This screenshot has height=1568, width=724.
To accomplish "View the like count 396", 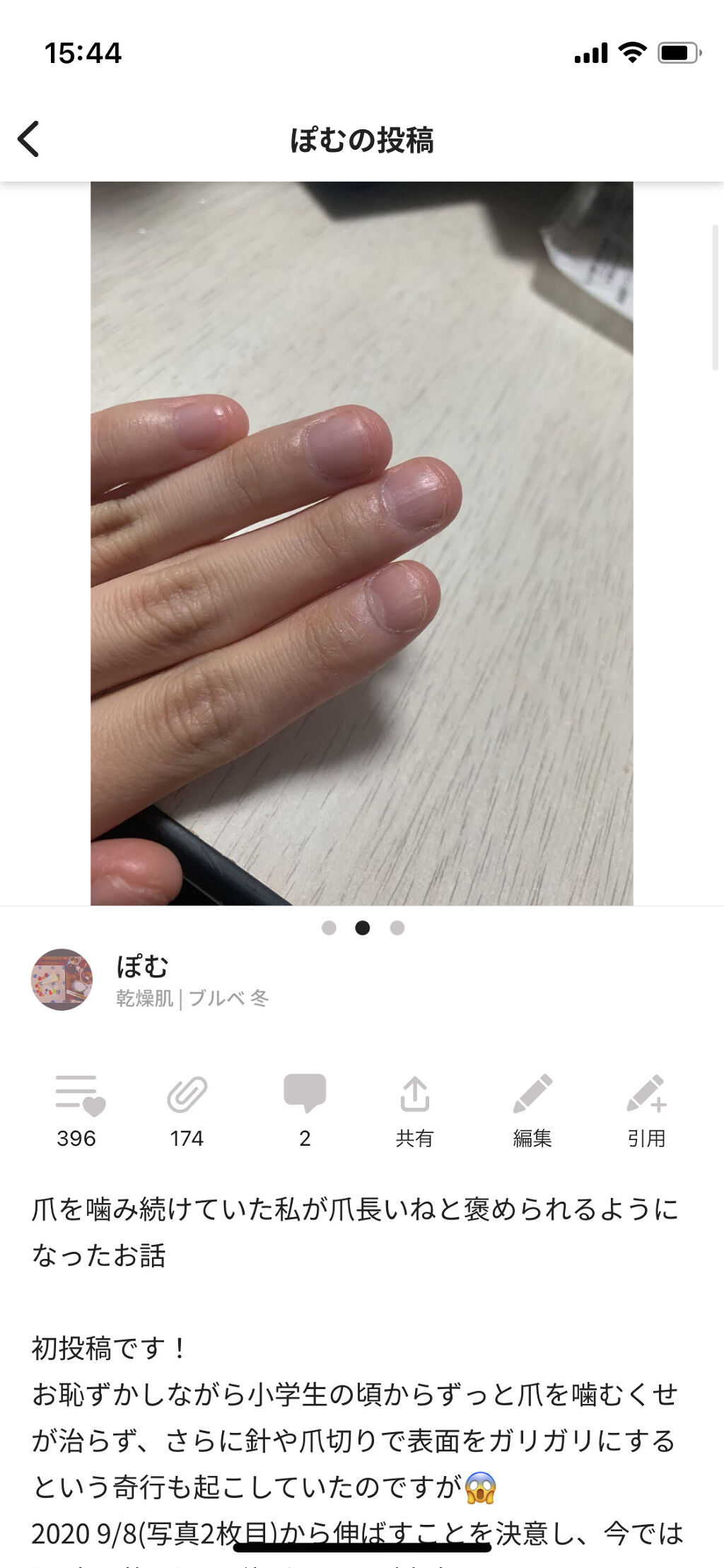I will tap(78, 1137).
